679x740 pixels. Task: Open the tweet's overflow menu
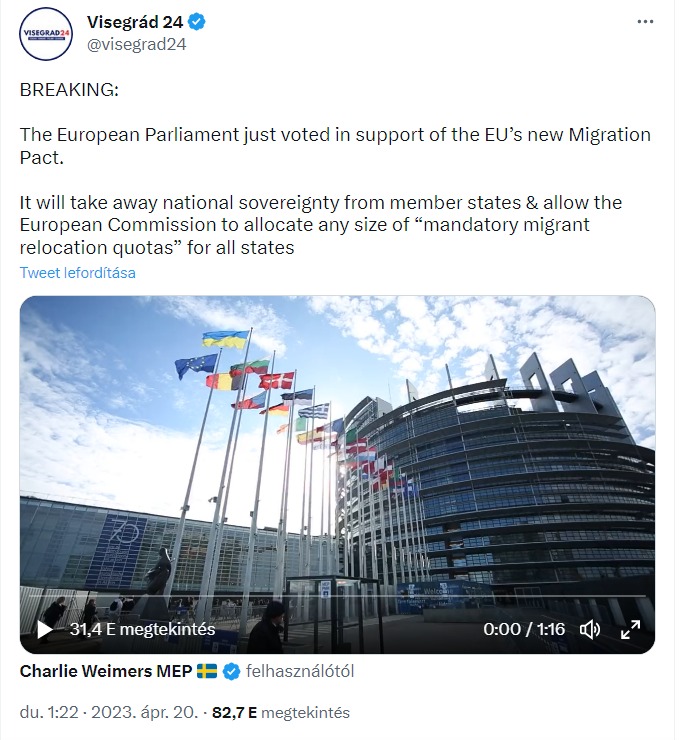pos(647,21)
